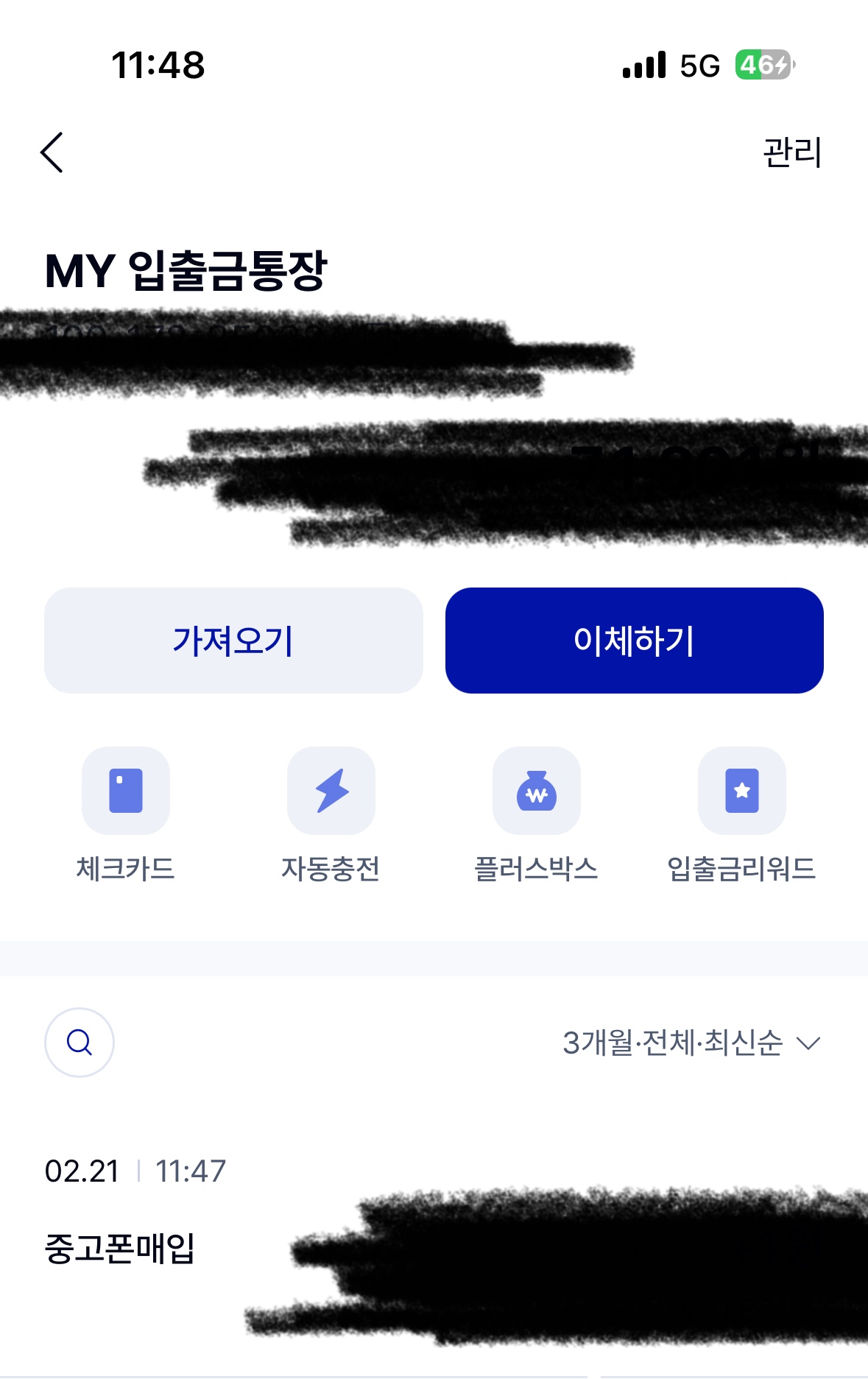Image resolution: width=868 pixels, height=1379 pixels.
Task: Open the 관리 account management option
Action: coord(791,152)
